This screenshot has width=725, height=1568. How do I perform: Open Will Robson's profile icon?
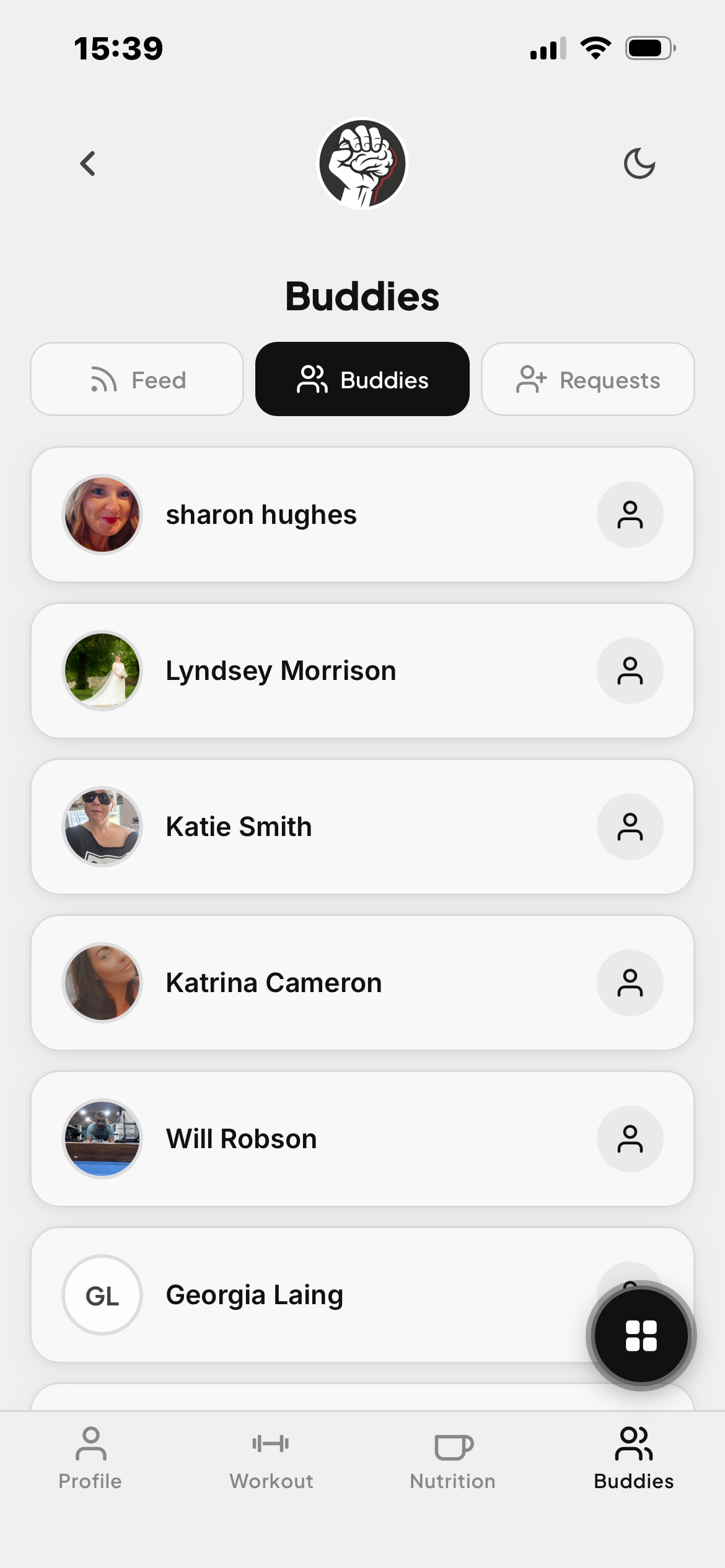[x=630, y=1139]
